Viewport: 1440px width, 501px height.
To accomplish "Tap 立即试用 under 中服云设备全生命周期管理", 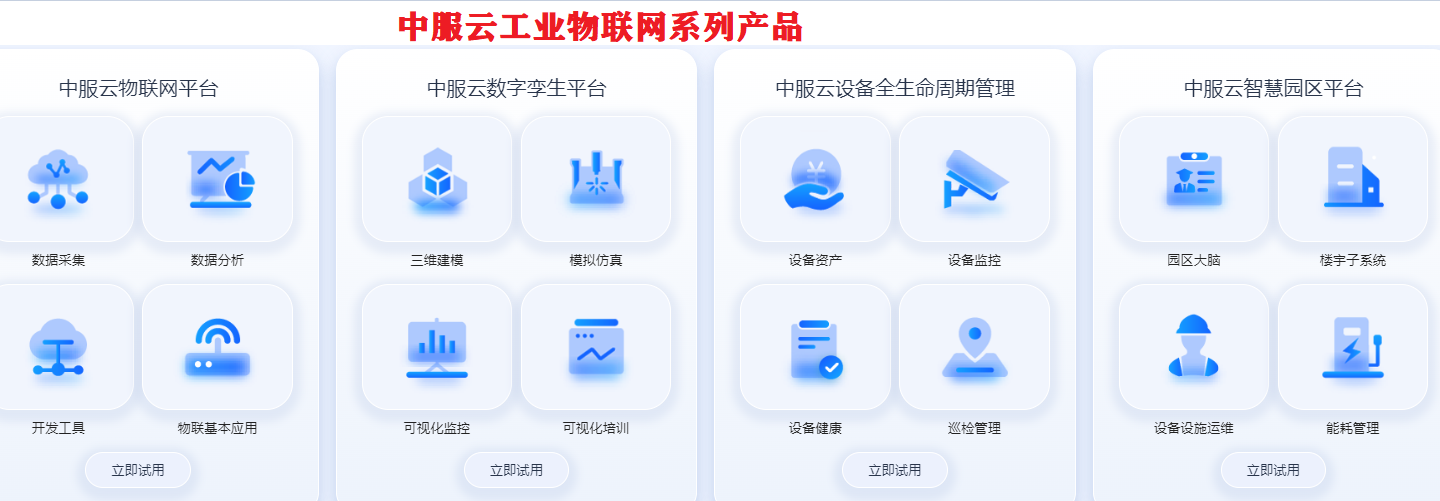I will pos(894,470).
